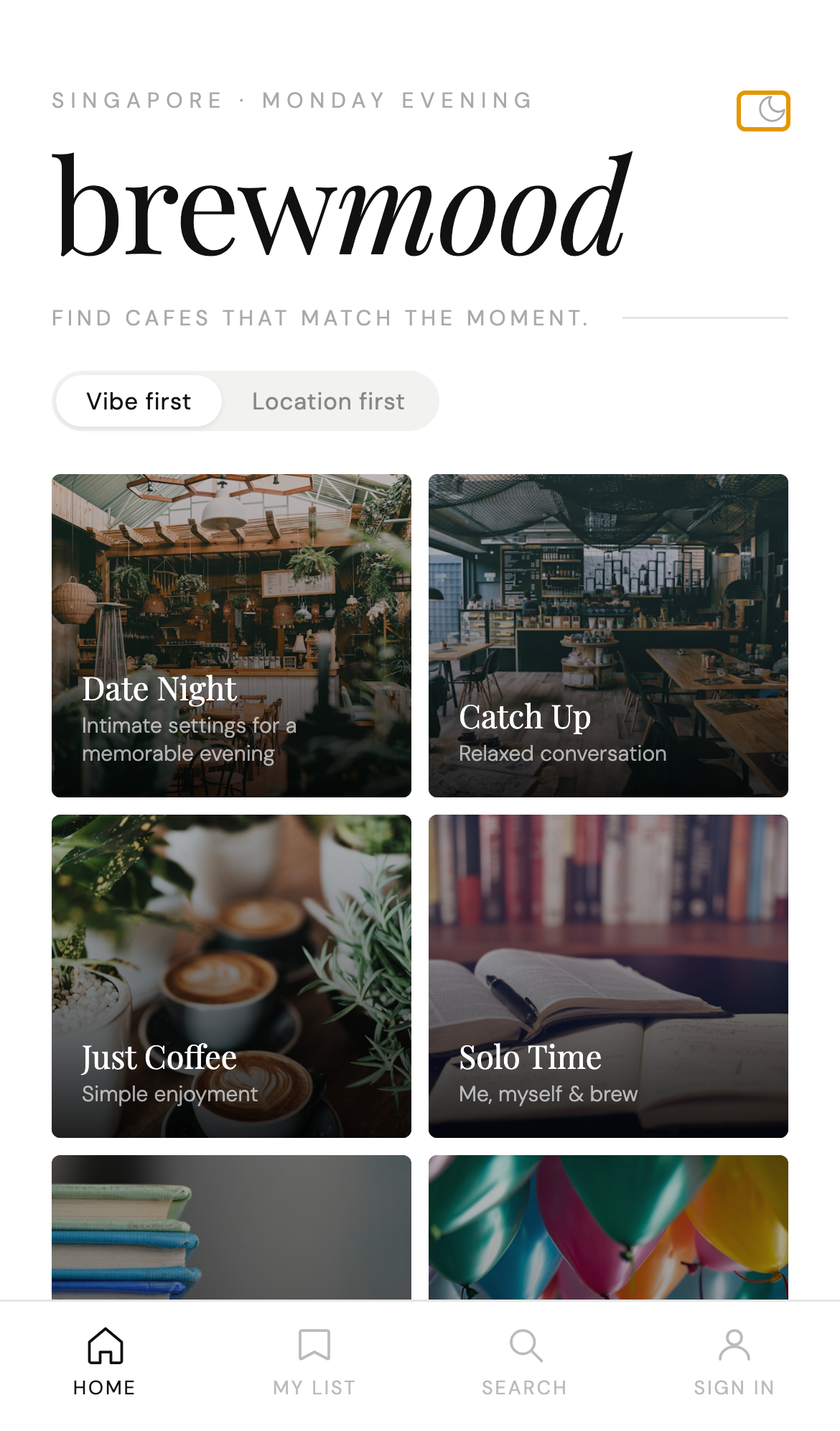The width and height of the screenshot is (840, 1431).
Task: Switch to Location first
Action: (328, 401)
